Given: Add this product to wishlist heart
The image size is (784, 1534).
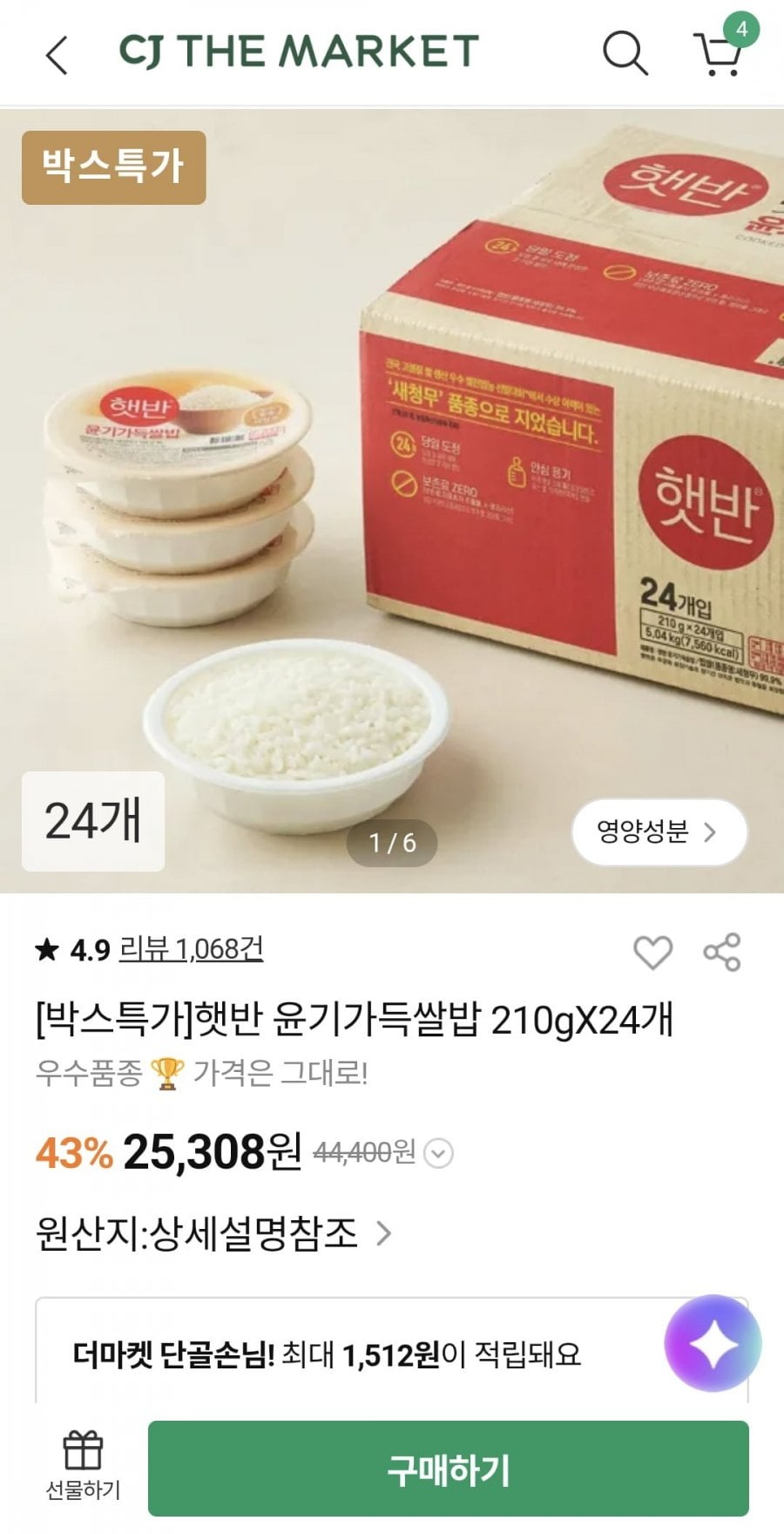Looking at the screenshot, I should (652, 952).
